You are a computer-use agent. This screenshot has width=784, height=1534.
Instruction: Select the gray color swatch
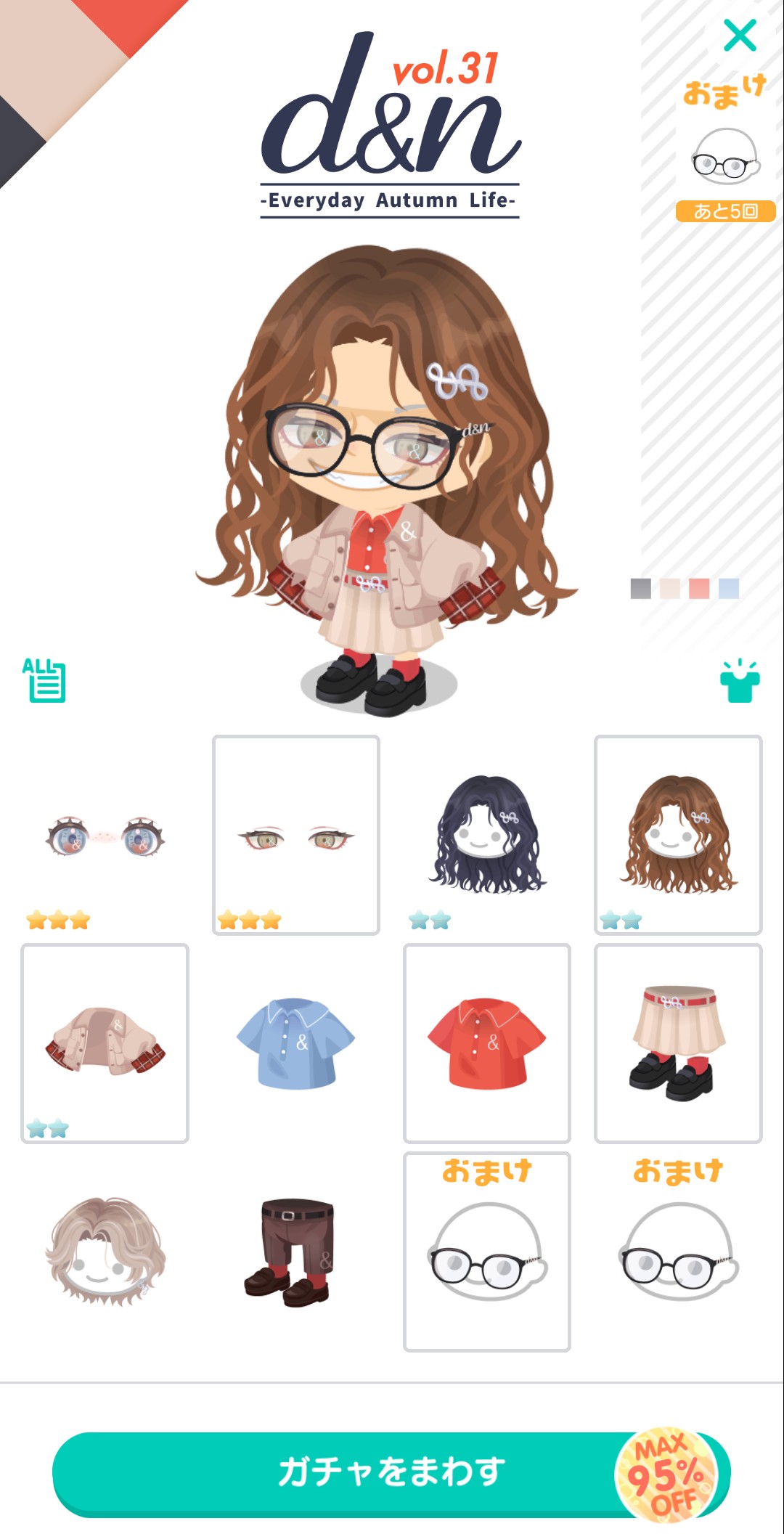(x=640, y=588)
